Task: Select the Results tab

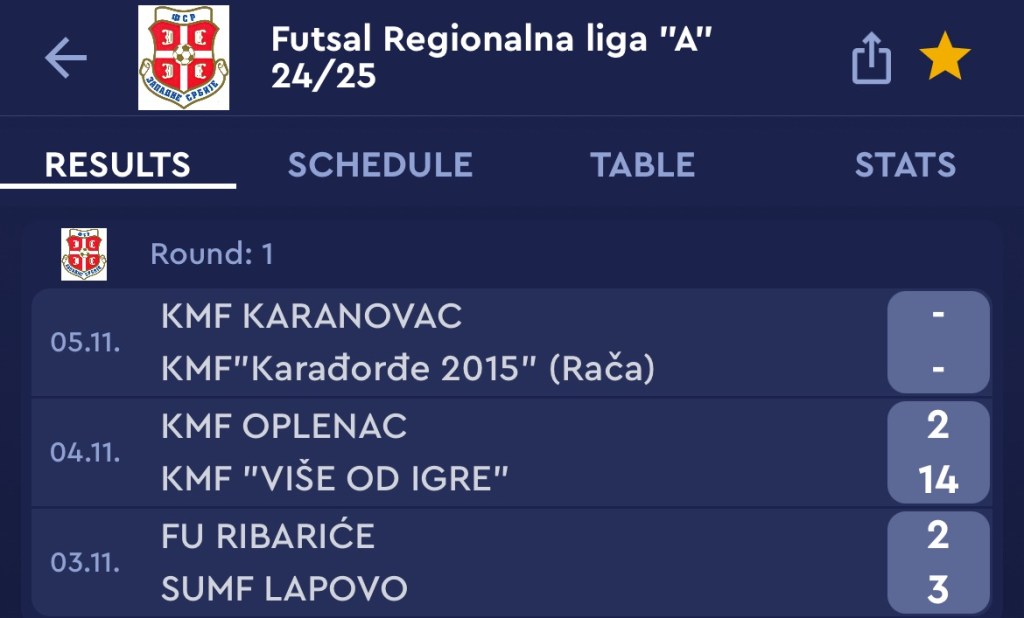Action: pos(117,165)
